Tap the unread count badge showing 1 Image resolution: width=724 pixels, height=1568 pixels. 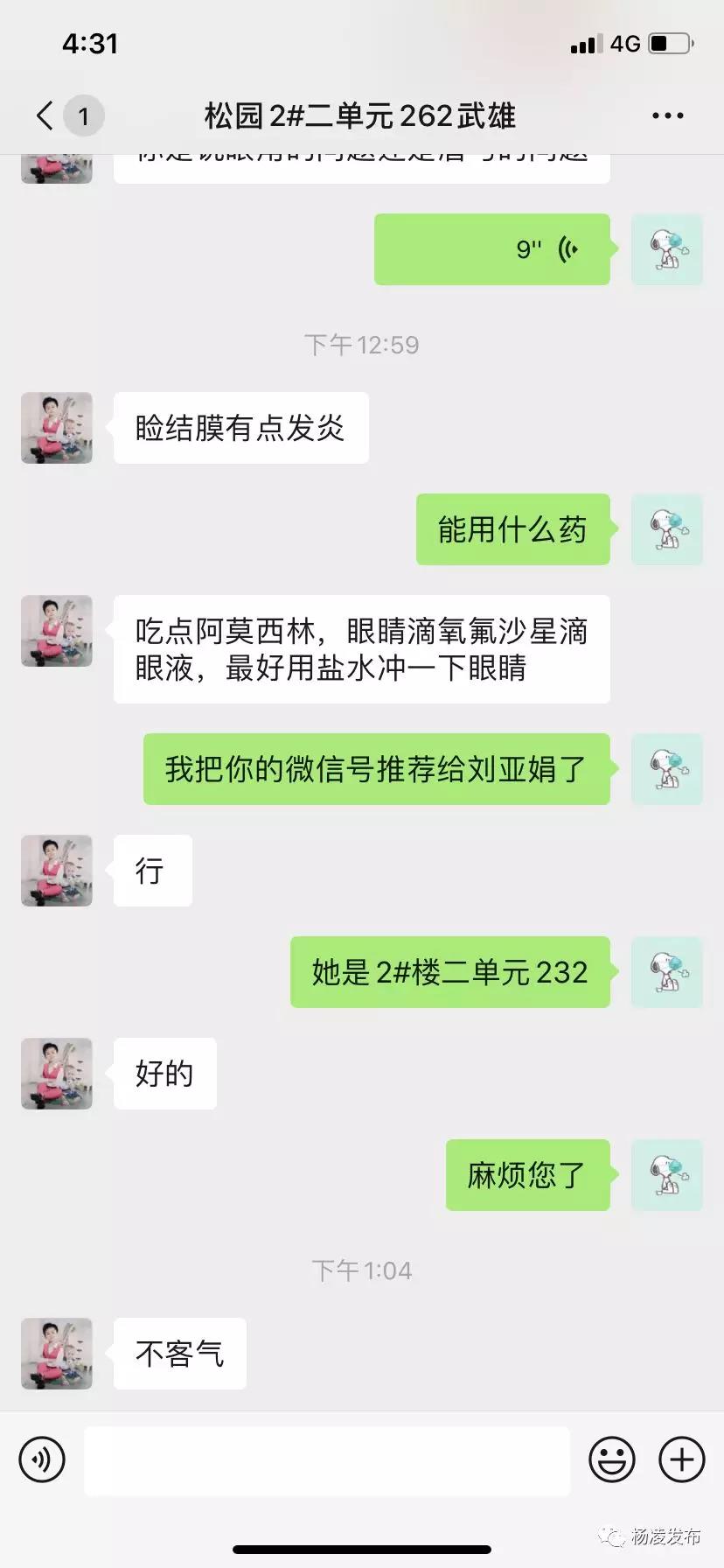point(83,115)
